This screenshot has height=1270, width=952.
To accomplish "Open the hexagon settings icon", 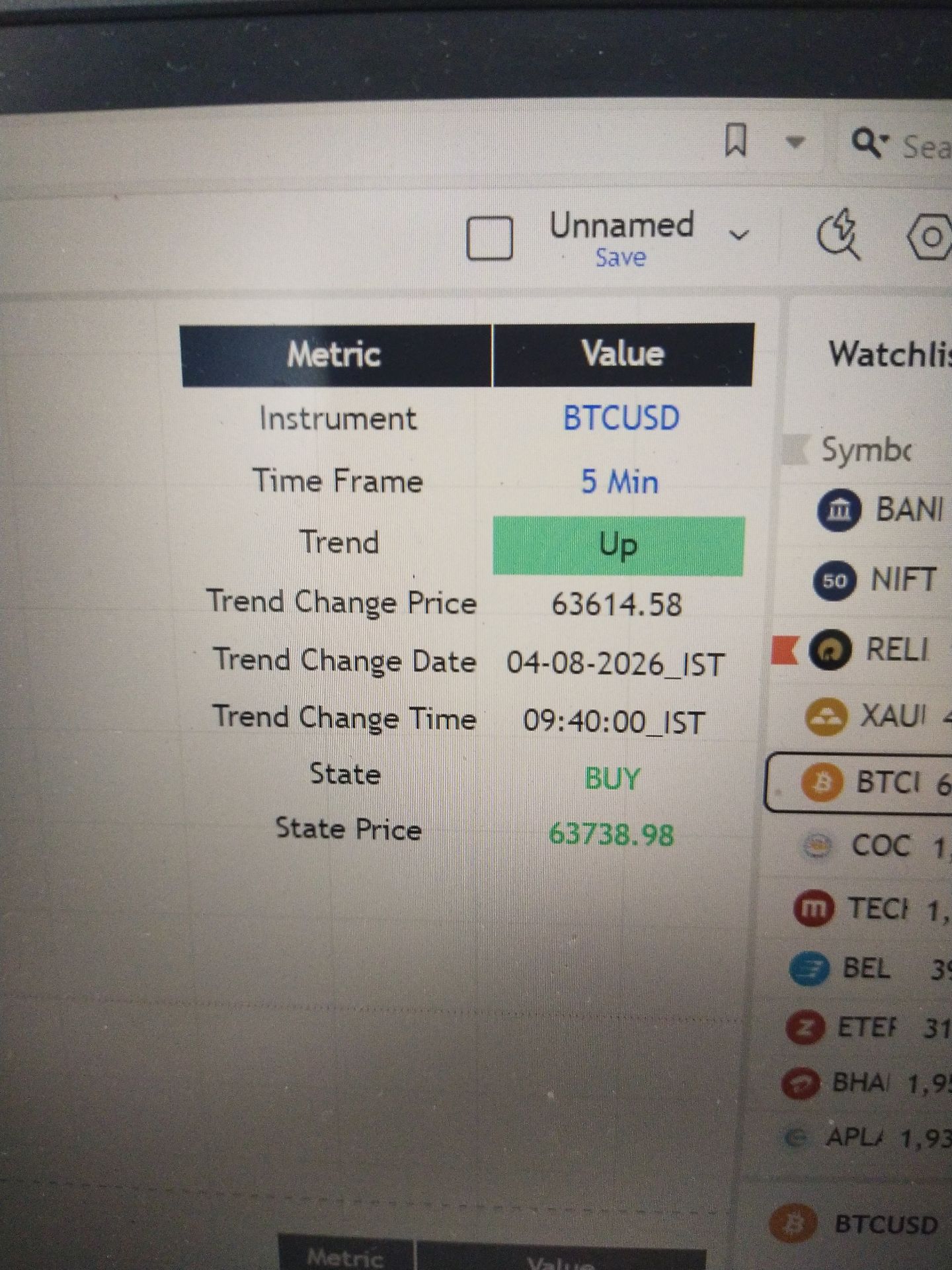I will pyautogui.click(x=930, y=236).
